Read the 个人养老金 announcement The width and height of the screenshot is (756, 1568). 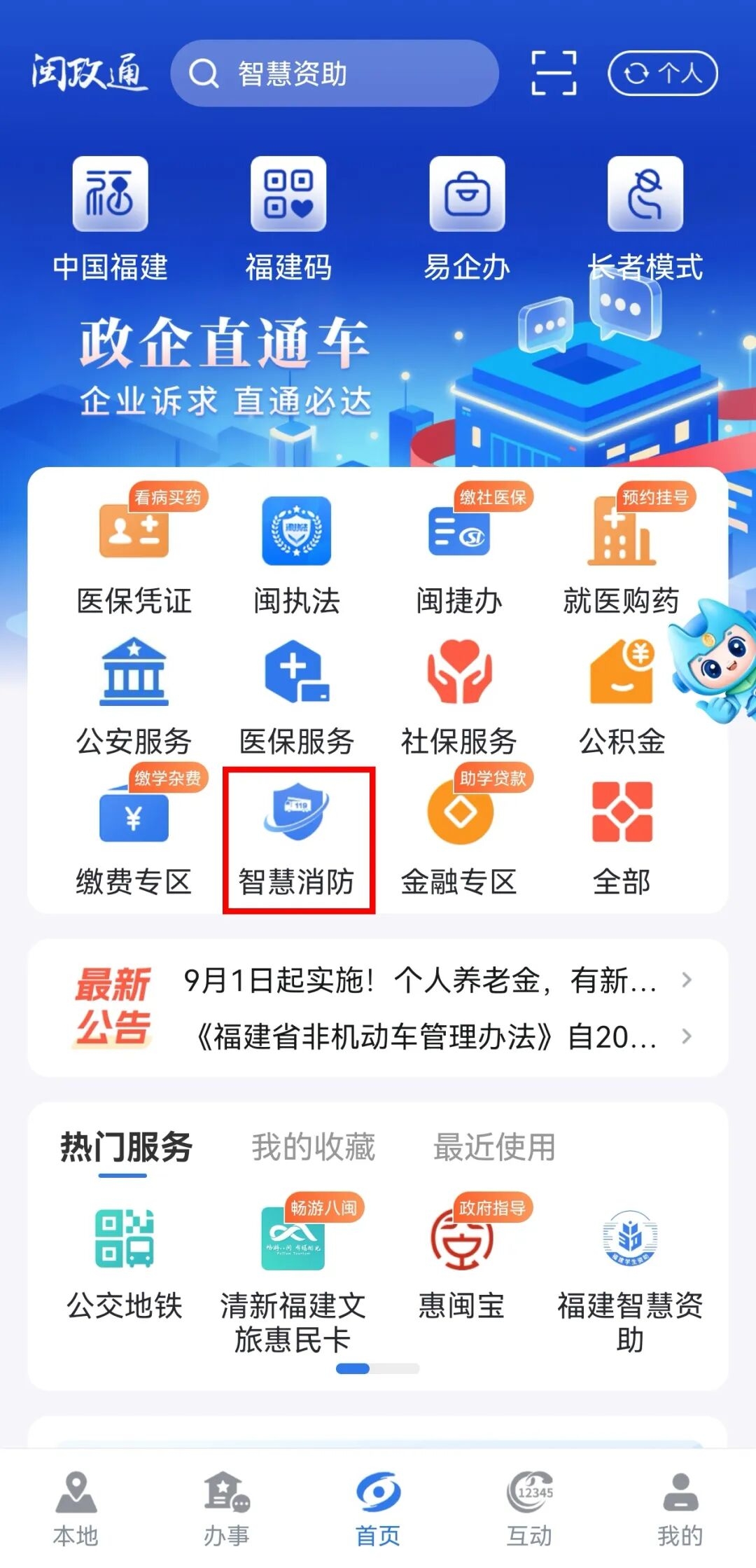coord(420,980)
